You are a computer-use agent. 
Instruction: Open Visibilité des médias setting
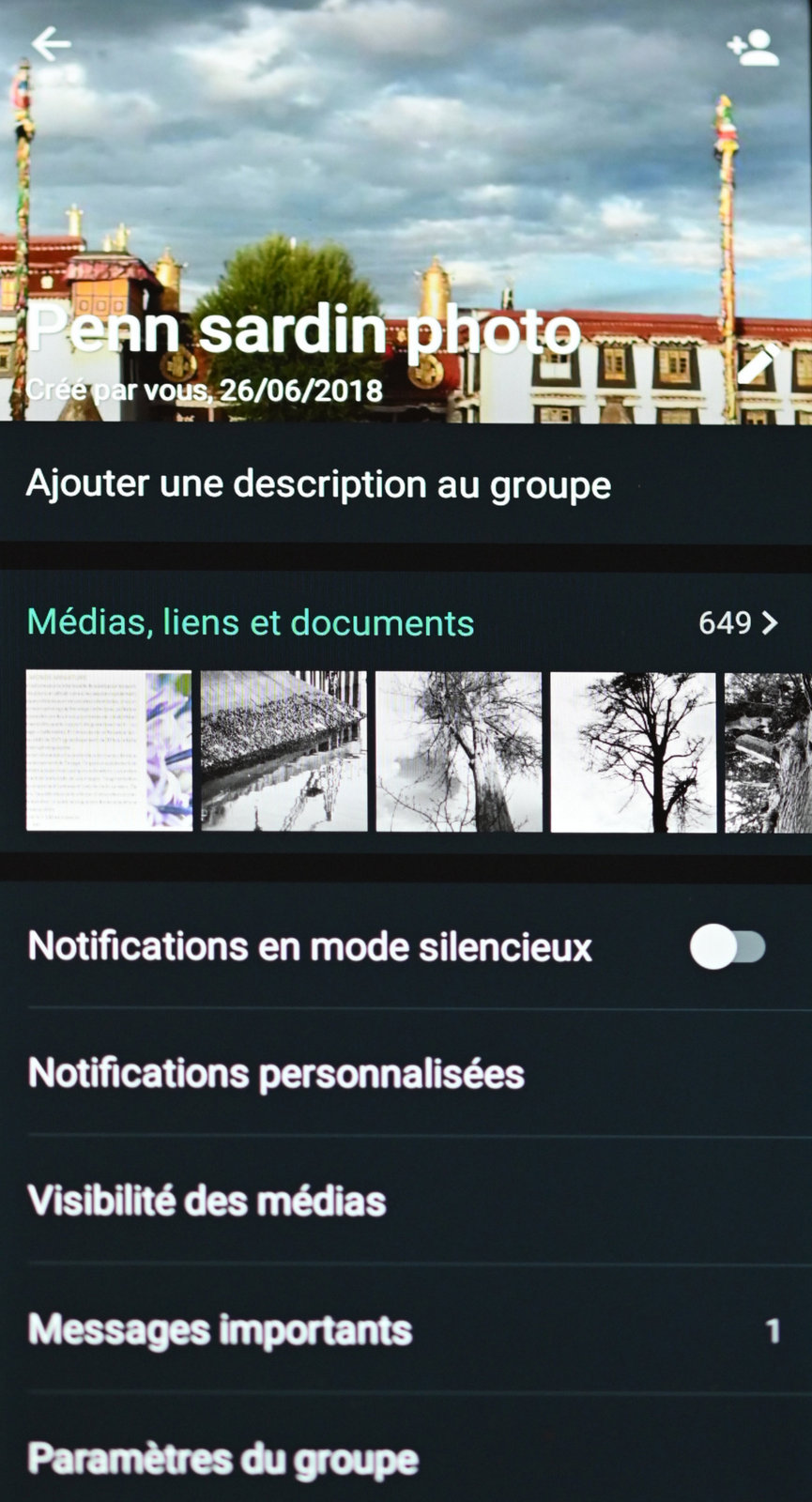pos(406,1201)
